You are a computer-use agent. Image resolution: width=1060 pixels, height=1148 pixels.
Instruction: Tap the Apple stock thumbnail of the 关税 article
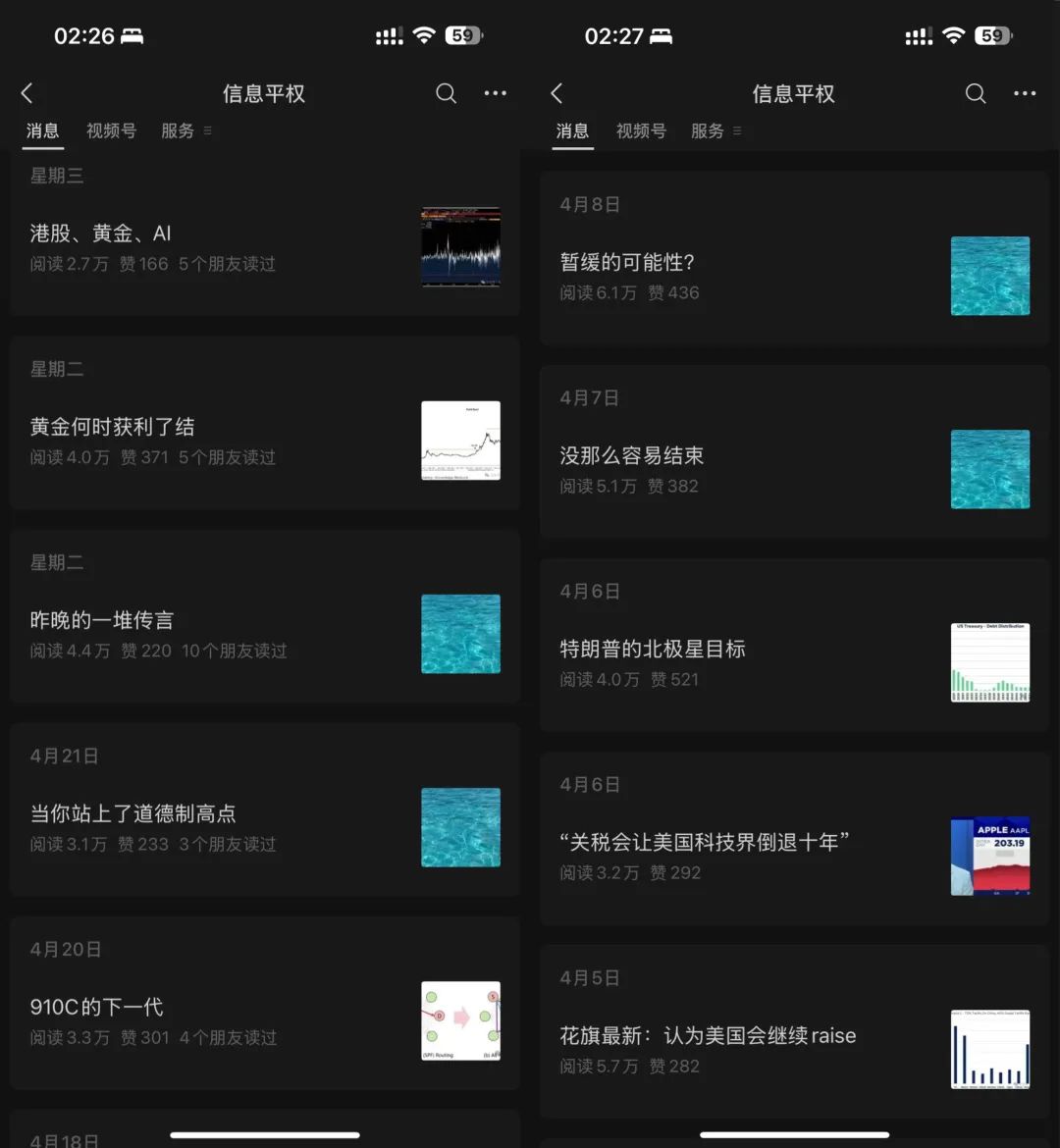990,856
